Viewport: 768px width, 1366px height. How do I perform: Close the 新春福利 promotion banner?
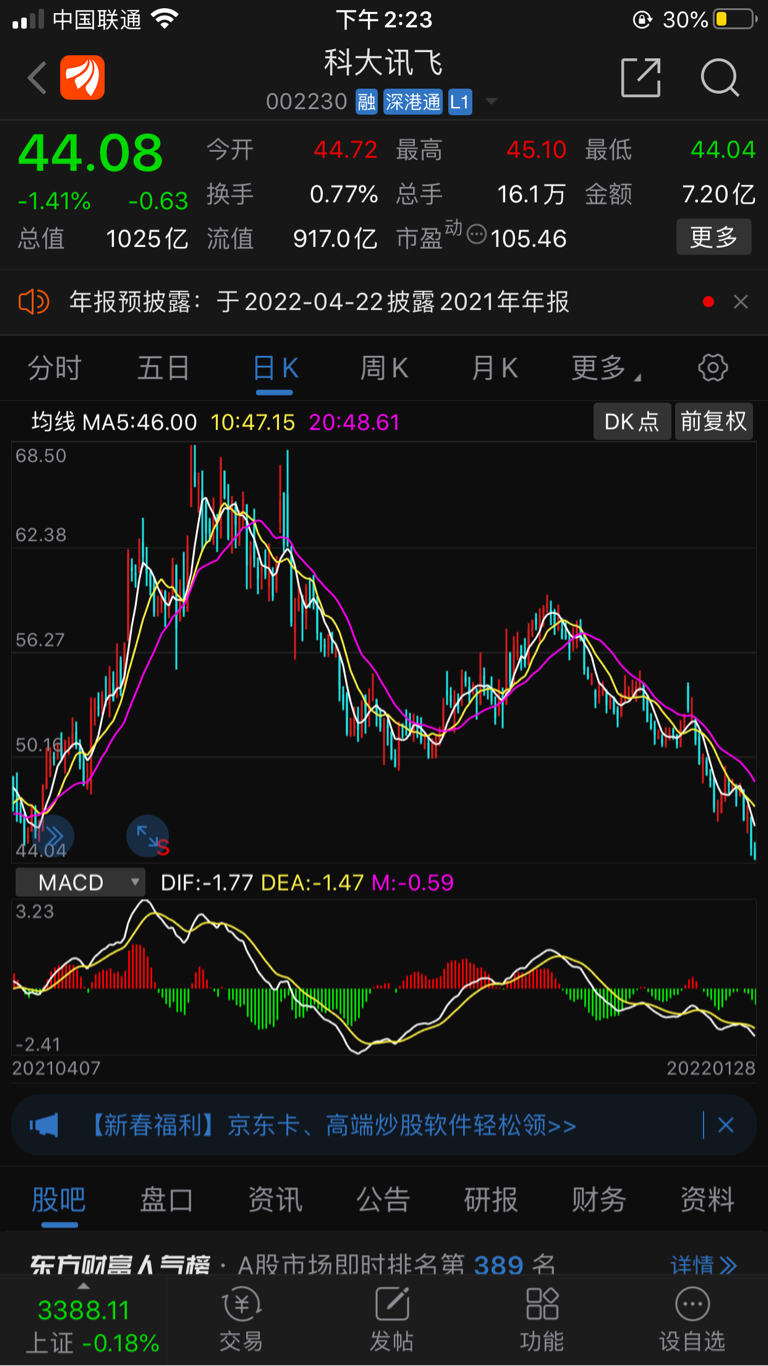pyautogui.click(x=726, y=1126)
